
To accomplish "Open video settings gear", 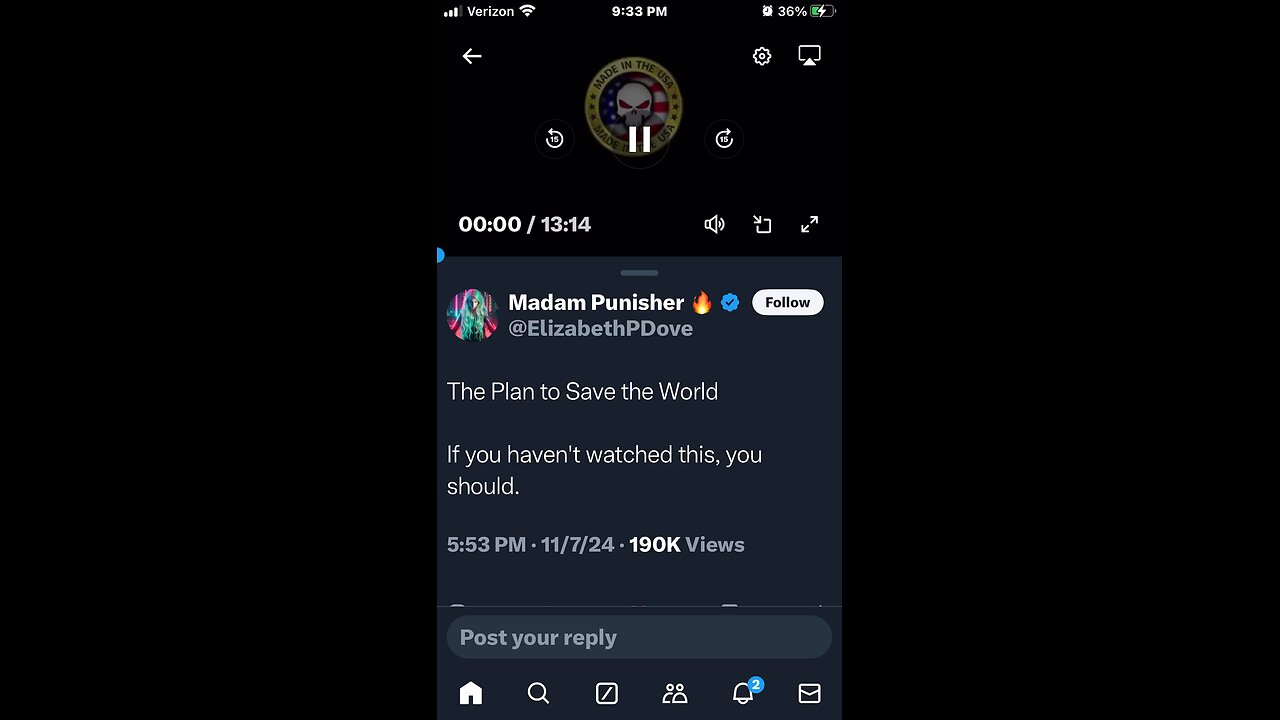I will pyautogui.click(x=762, y=56).
